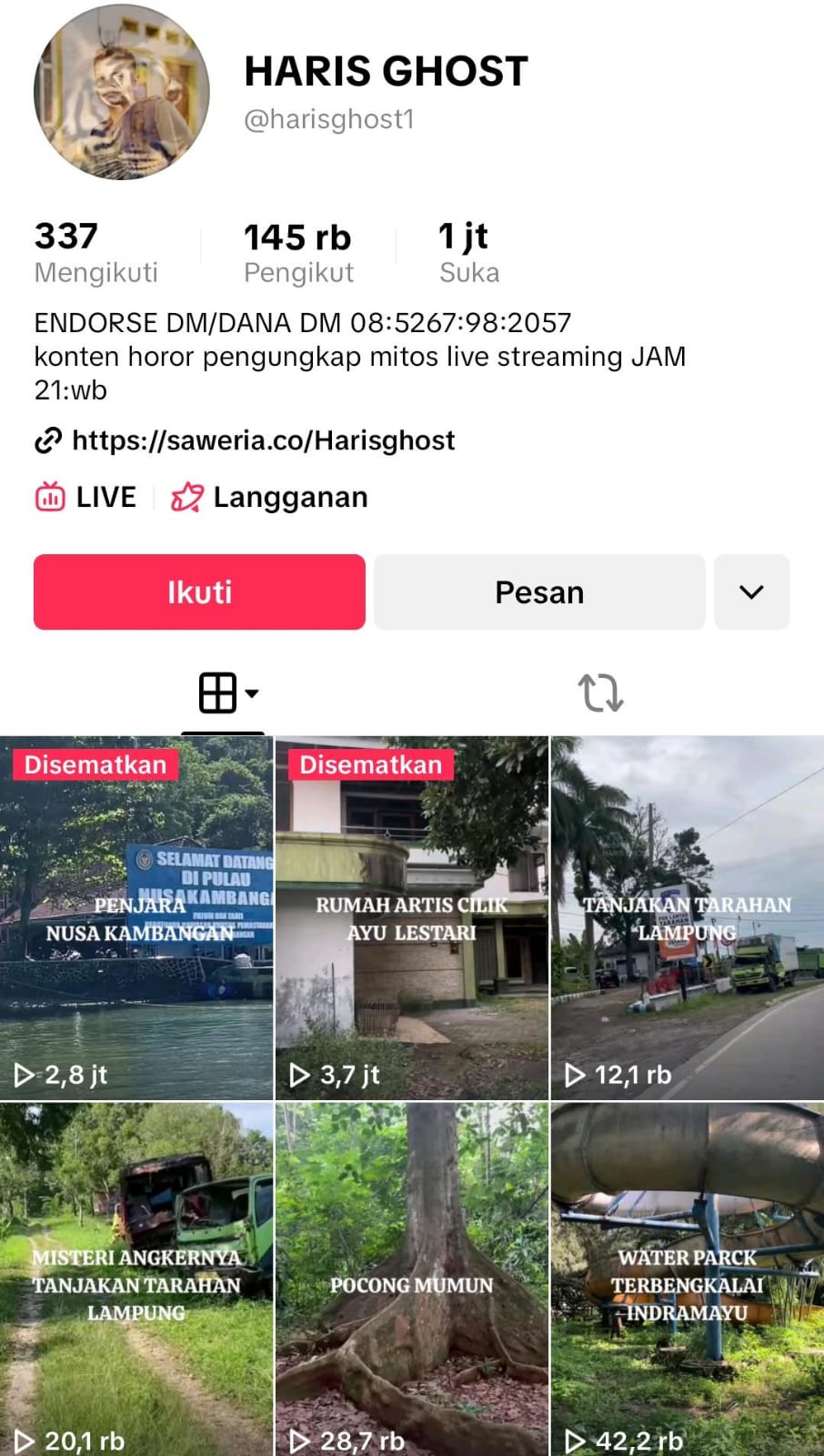
Task: Open HARIS GHOST's profile picture
Action: click(122, 92)
